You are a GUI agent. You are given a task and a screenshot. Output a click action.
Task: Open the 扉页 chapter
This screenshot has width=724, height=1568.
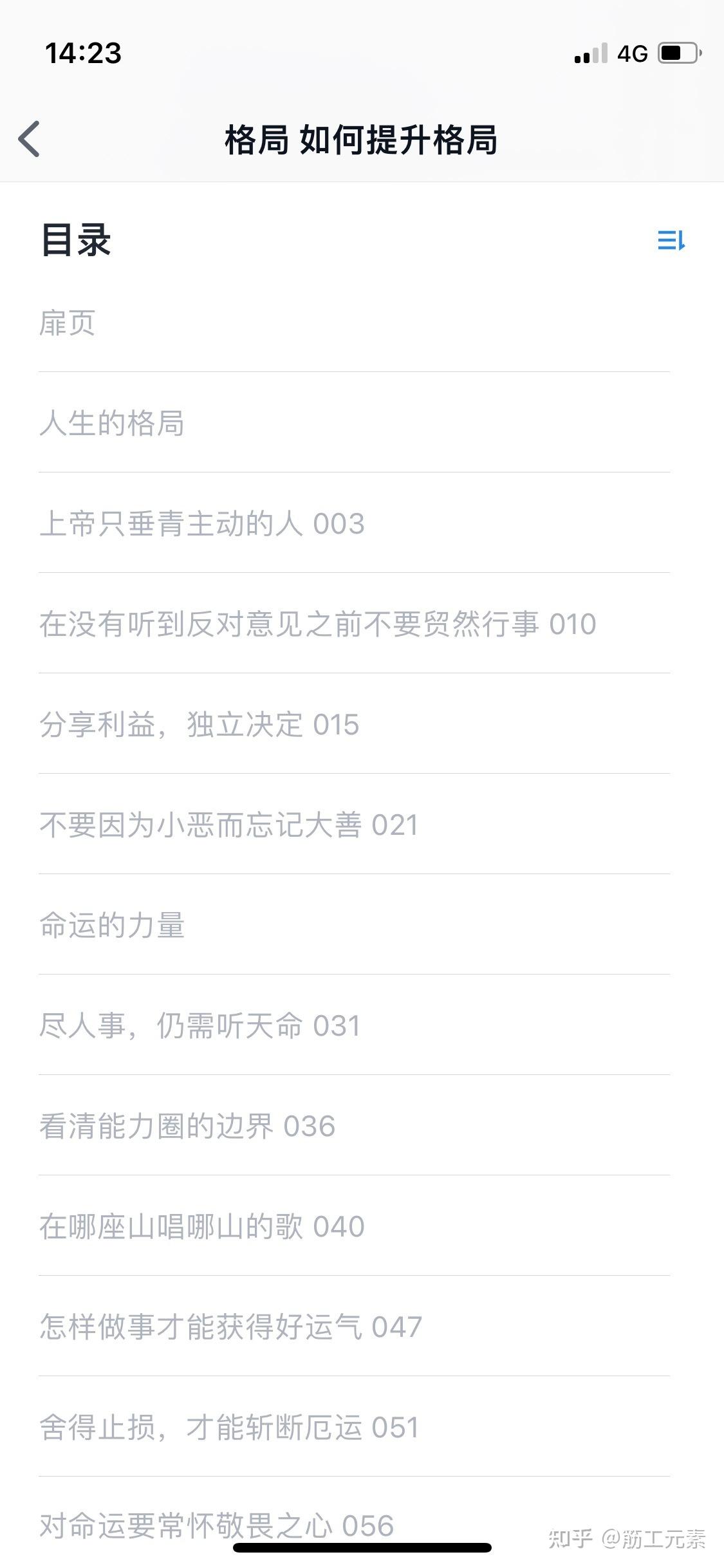(x=68, y=322)
